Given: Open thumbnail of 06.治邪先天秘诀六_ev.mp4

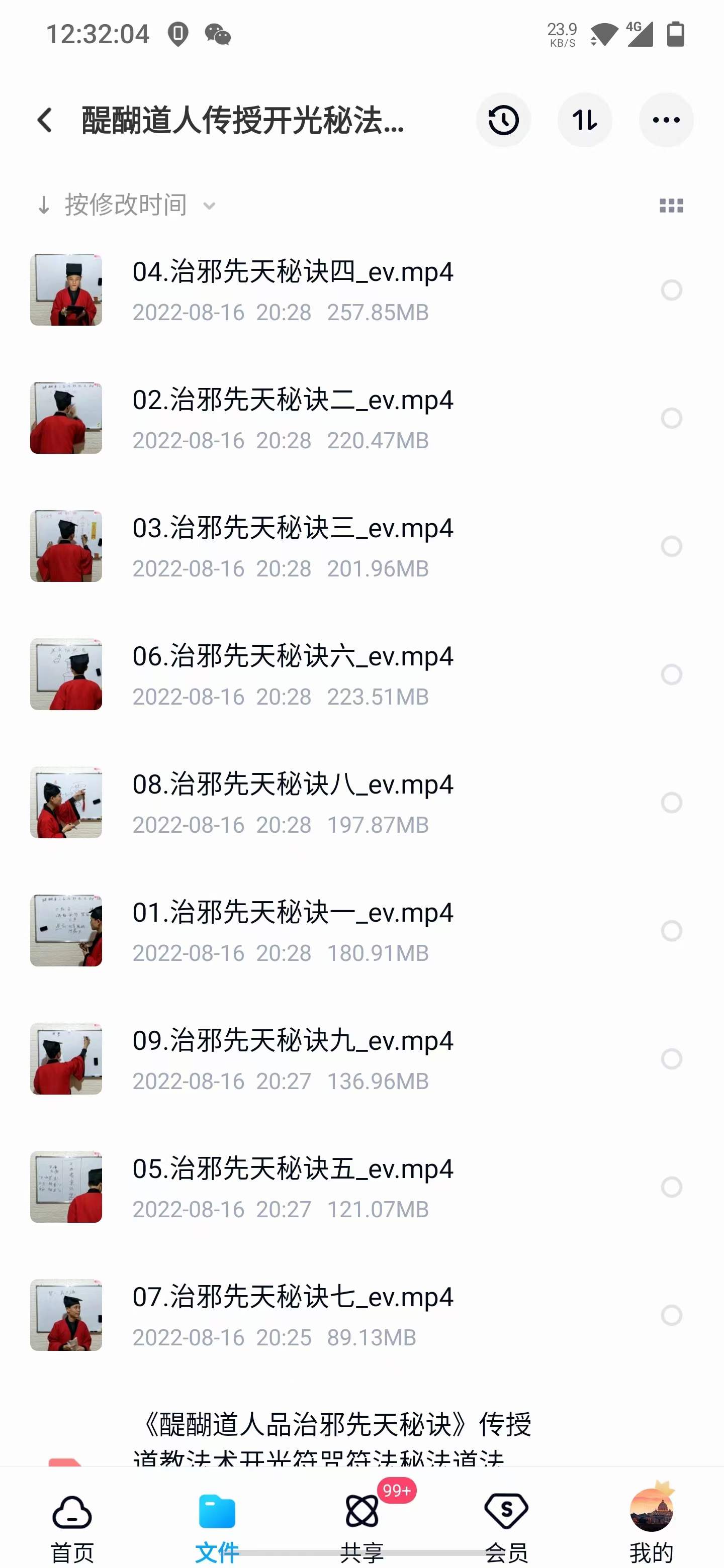Looking at the screenshot, I should tap(66, 674).
